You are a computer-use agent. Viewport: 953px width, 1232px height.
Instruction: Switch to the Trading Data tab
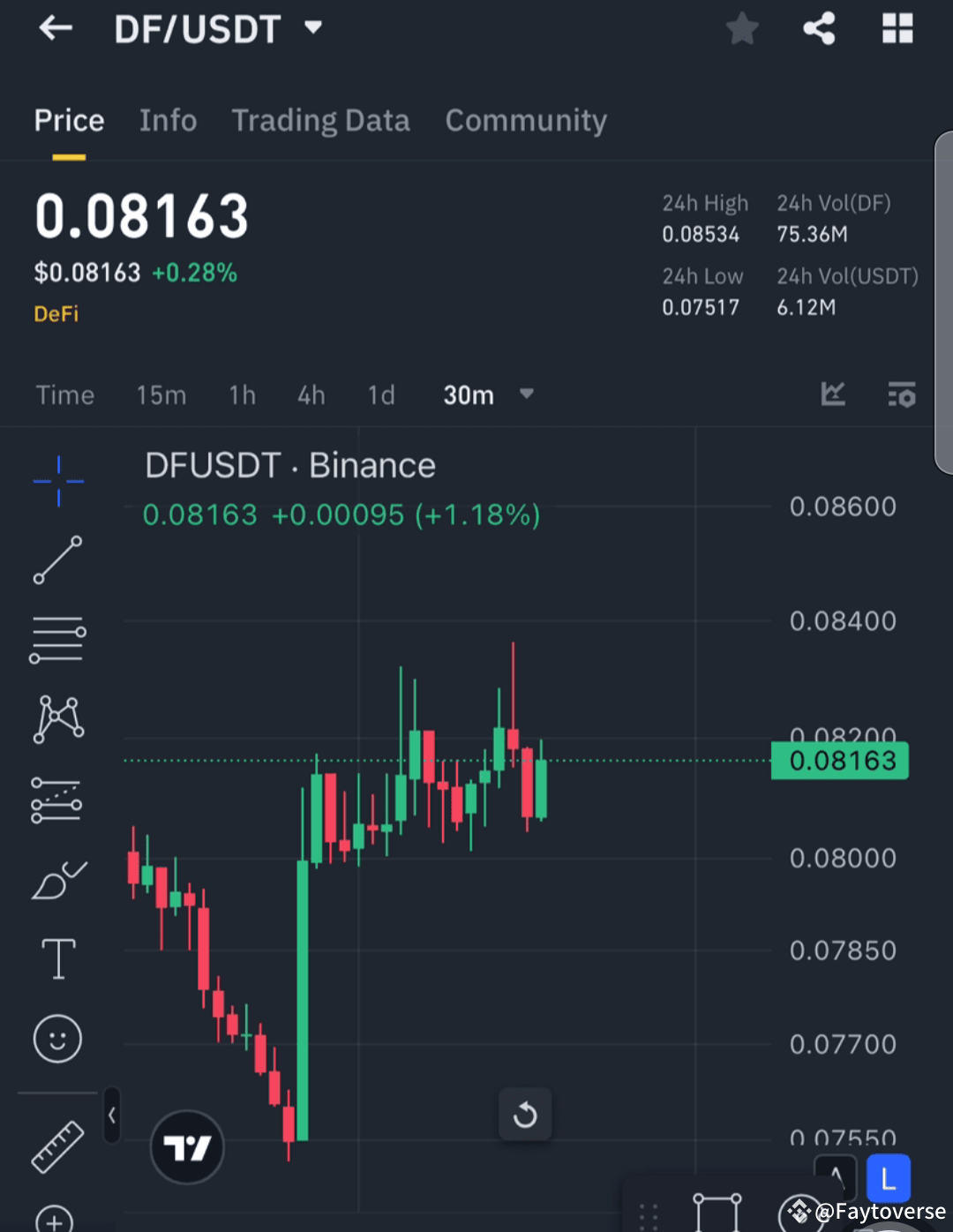tap(321, 121)
